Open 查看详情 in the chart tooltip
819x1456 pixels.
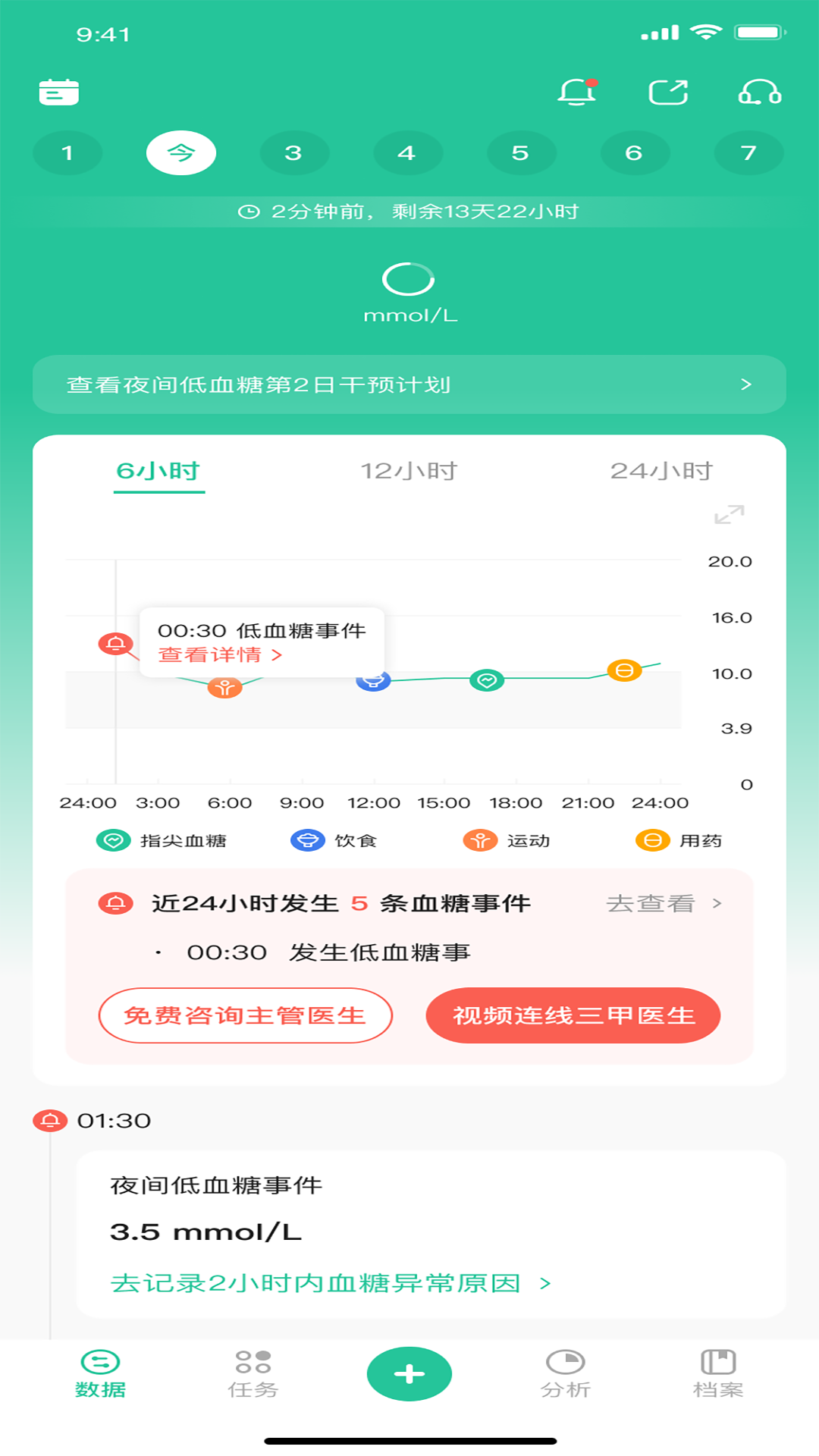point(220,654)
